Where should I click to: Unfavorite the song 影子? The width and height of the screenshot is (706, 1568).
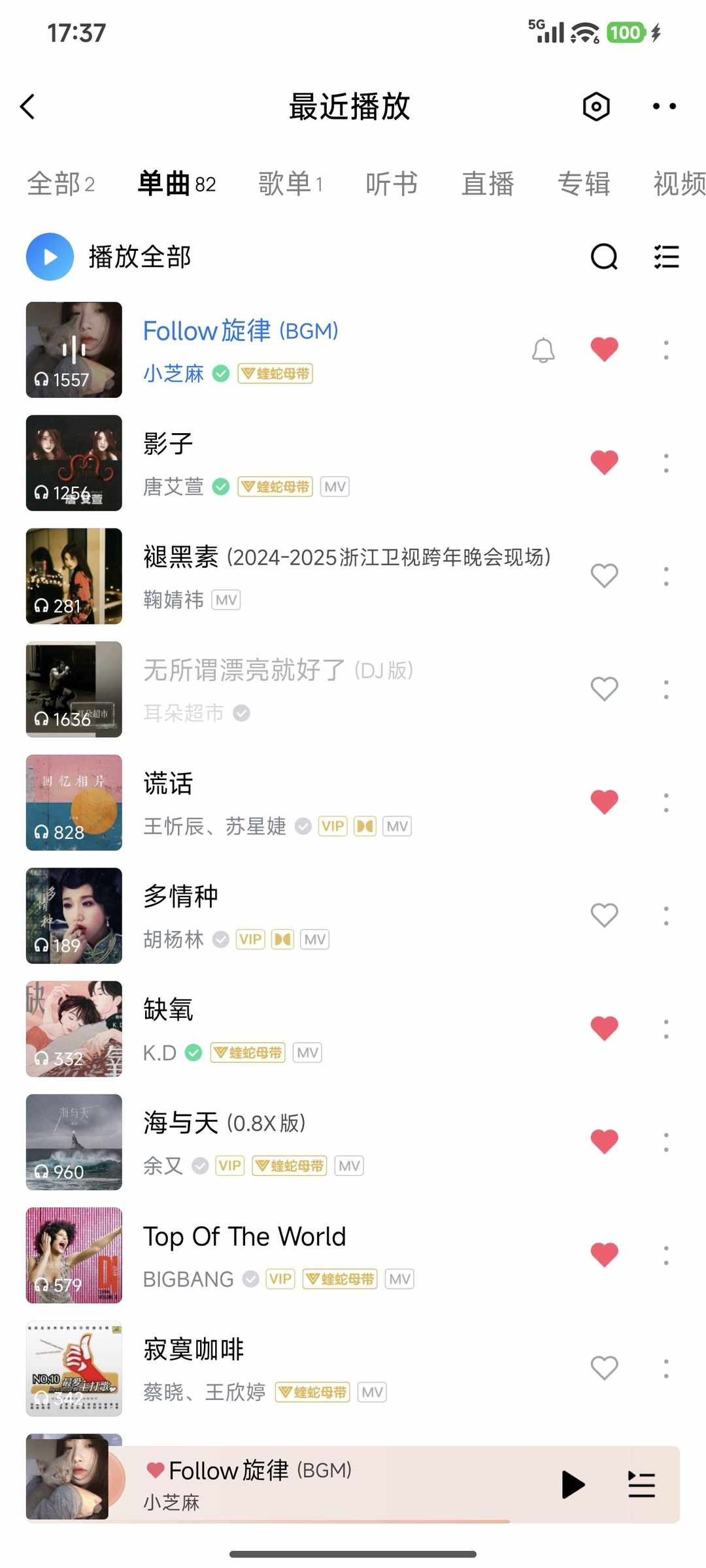tap(603, 461)
